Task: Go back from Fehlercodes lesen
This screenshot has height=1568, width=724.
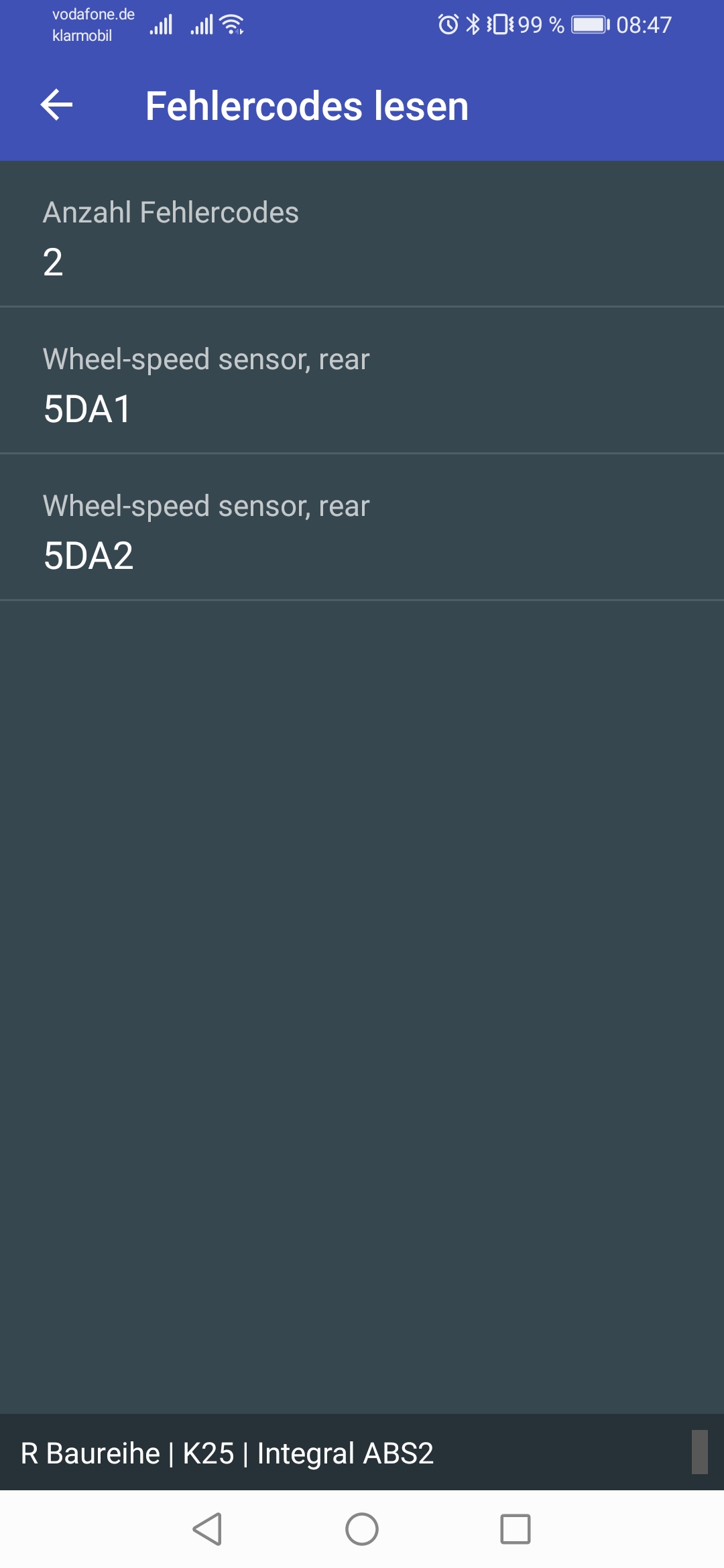Action: click(x=56, y=105)
